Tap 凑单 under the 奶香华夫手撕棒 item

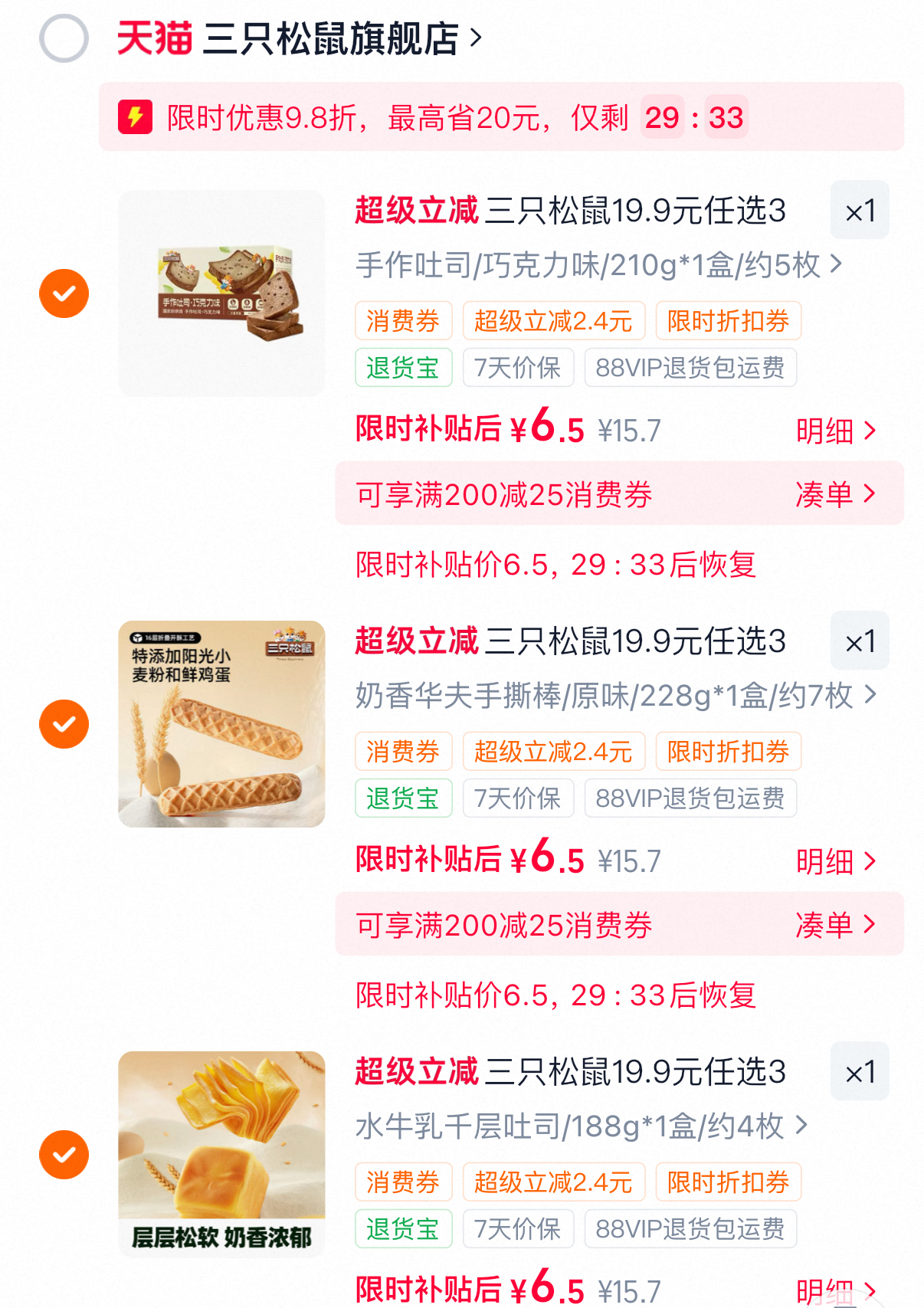(x=836, y=924)
